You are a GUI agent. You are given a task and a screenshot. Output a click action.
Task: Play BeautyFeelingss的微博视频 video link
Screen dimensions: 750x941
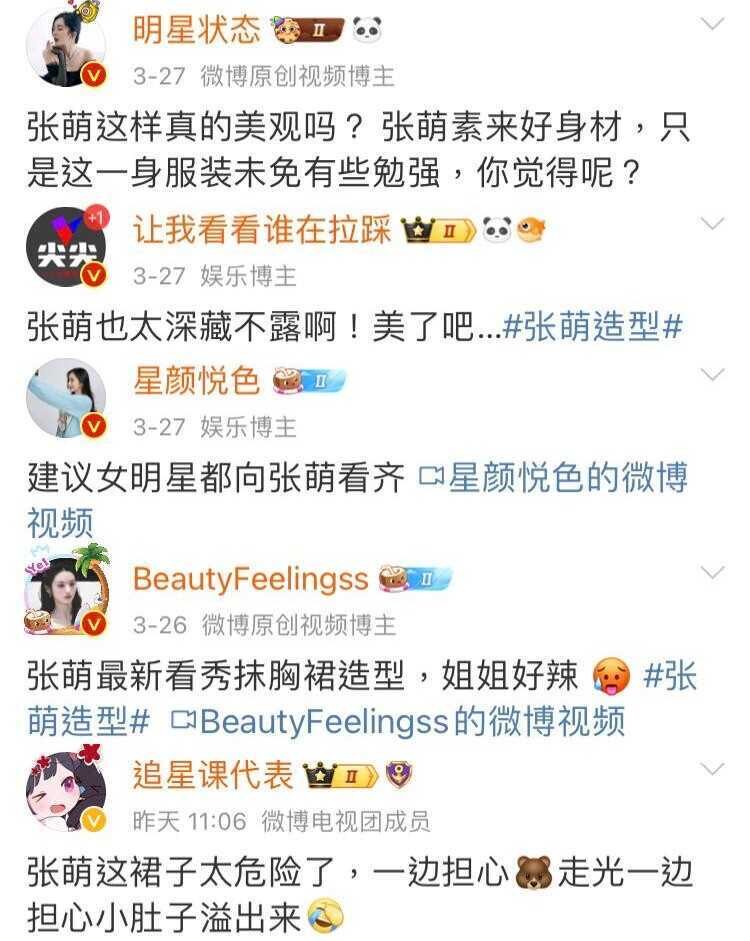(x=398, y=721)
